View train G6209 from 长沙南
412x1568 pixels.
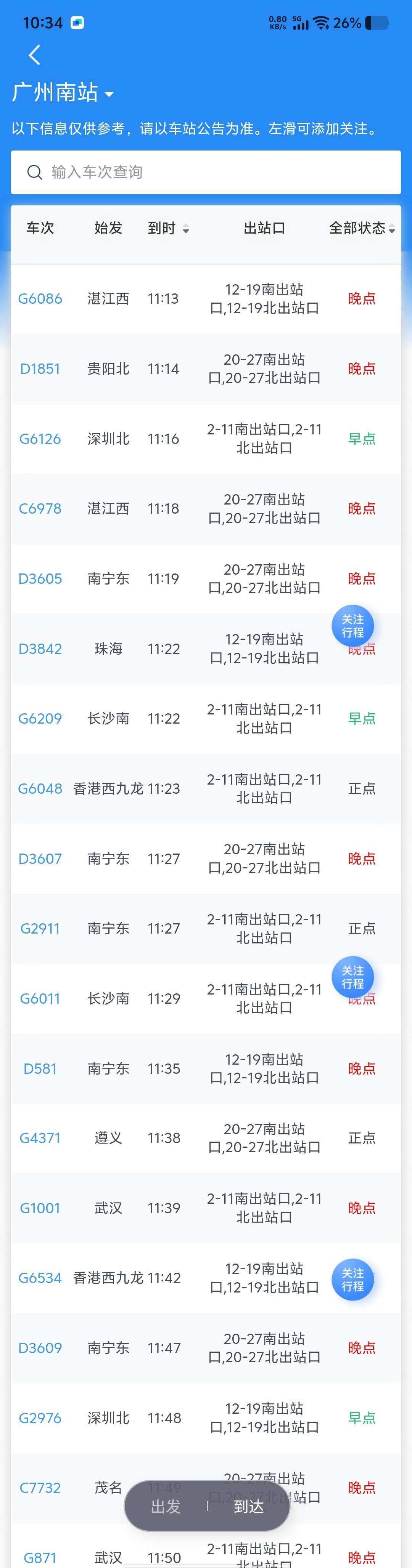point(40,719)
